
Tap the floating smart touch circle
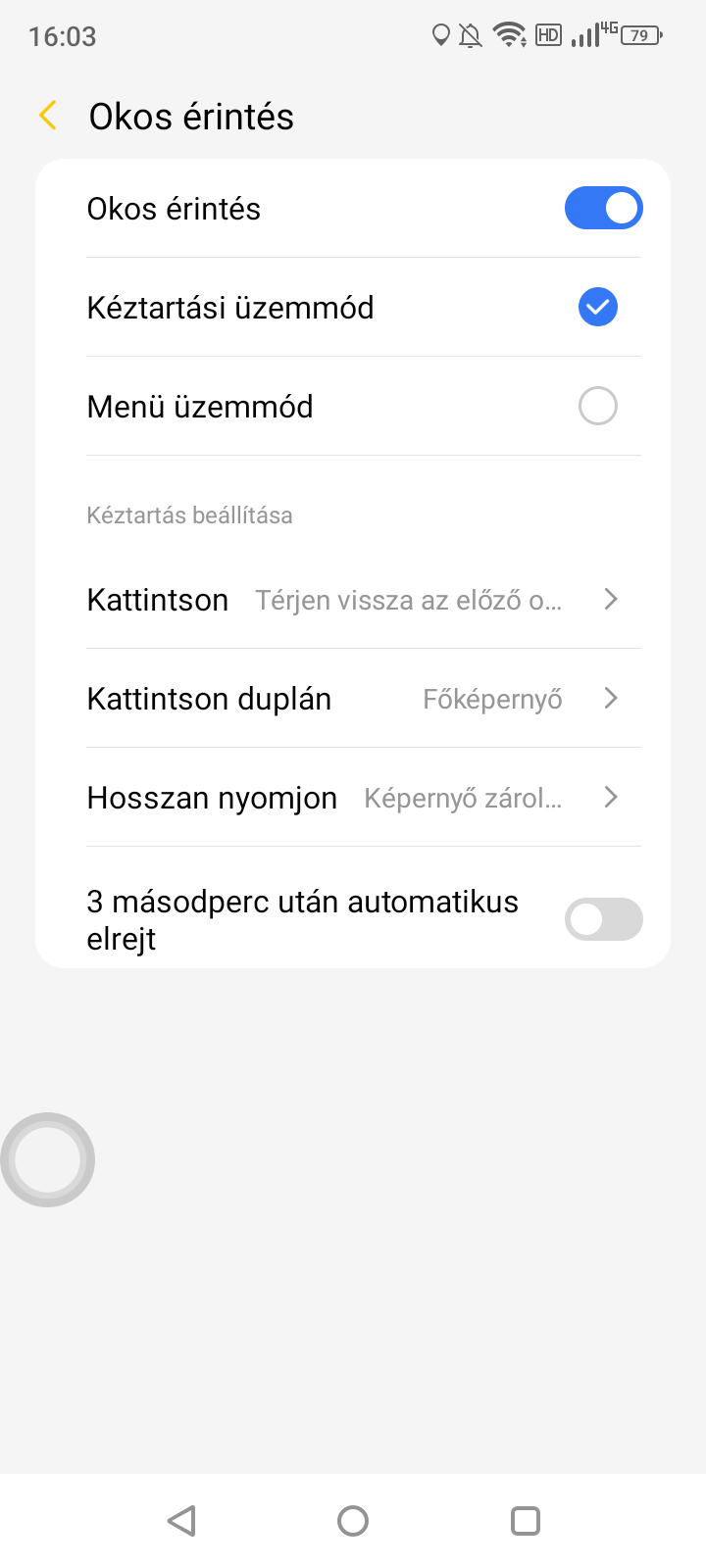tap(47, 1159)
